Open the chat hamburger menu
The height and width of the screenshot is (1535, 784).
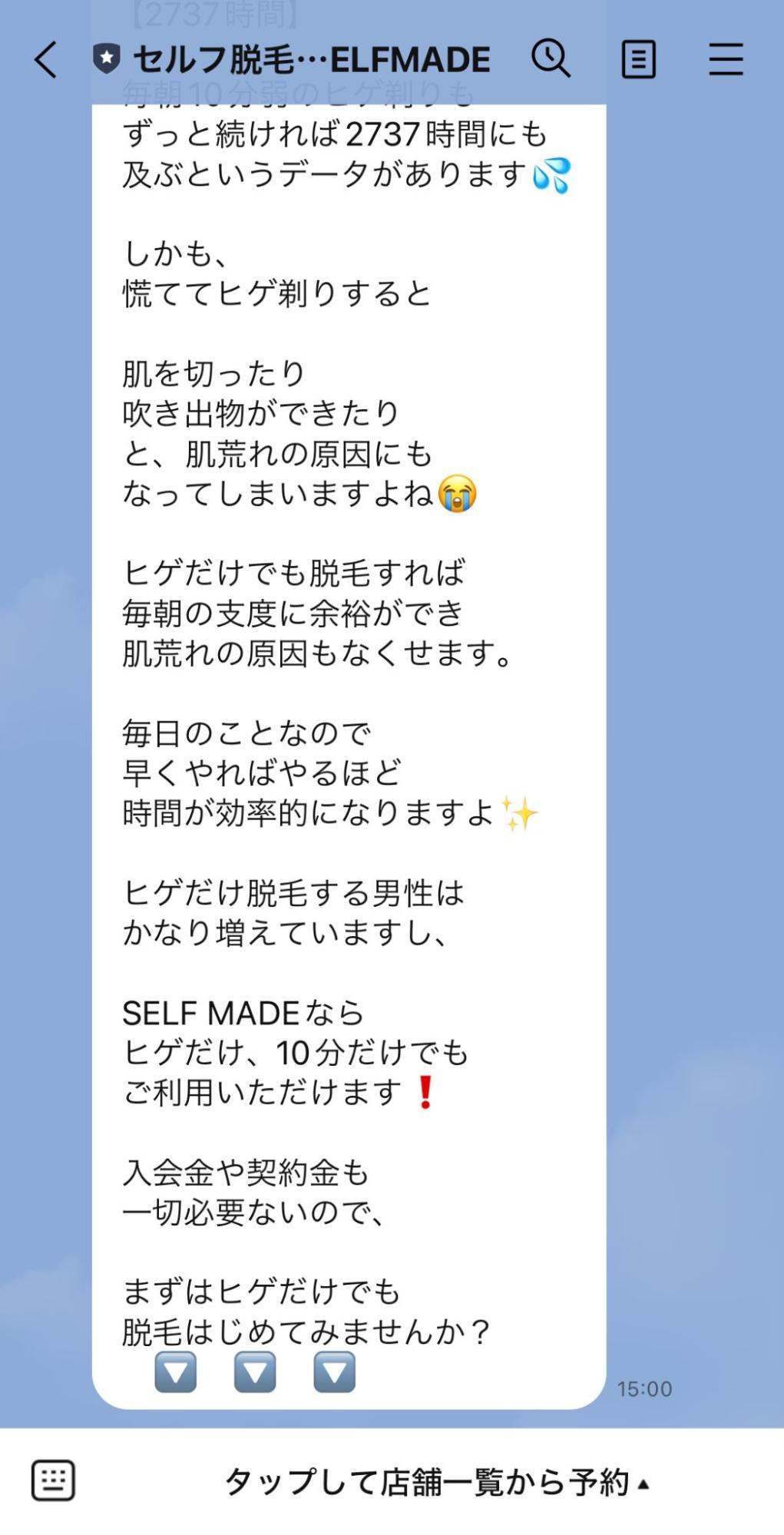coord(725,59)
